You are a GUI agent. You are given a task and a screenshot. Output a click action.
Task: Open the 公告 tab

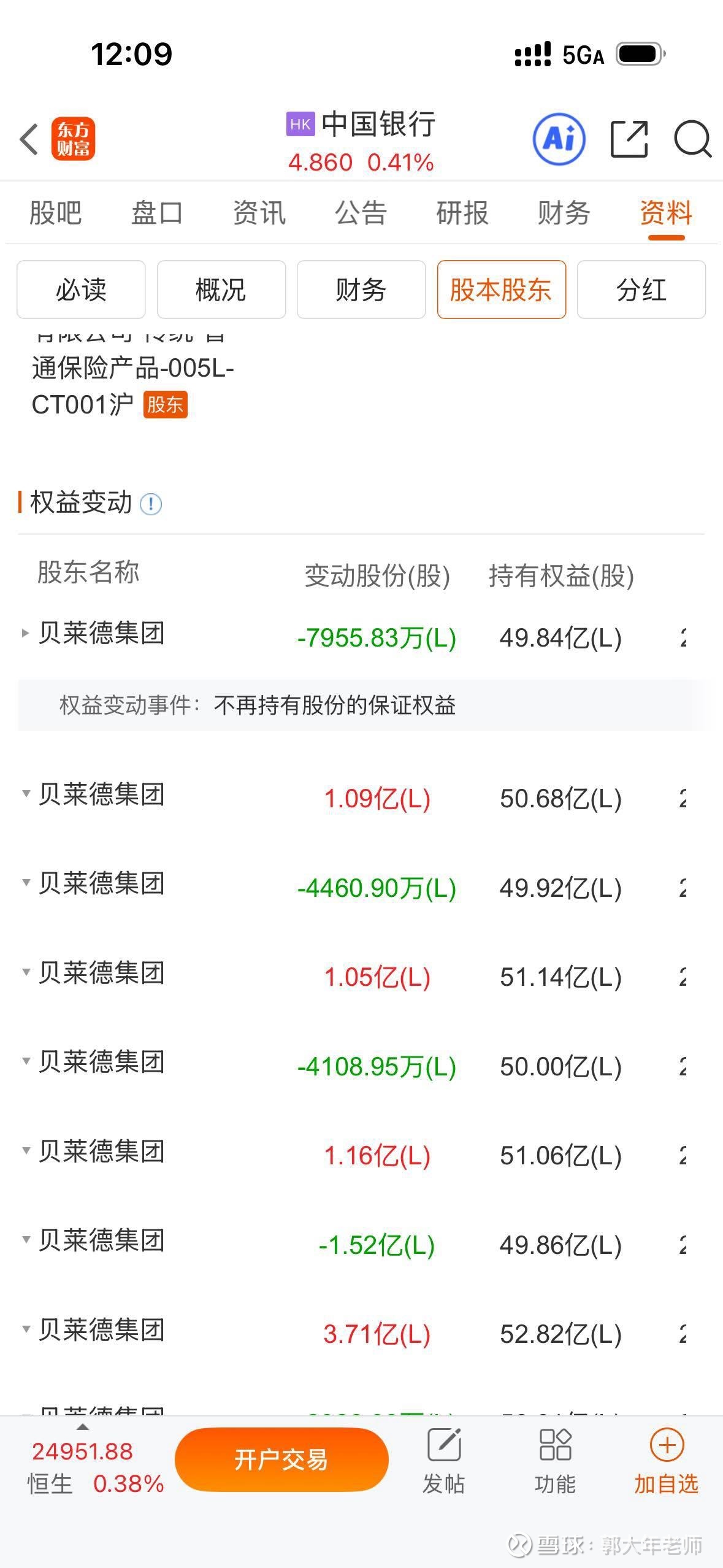(x=361, y=213)
